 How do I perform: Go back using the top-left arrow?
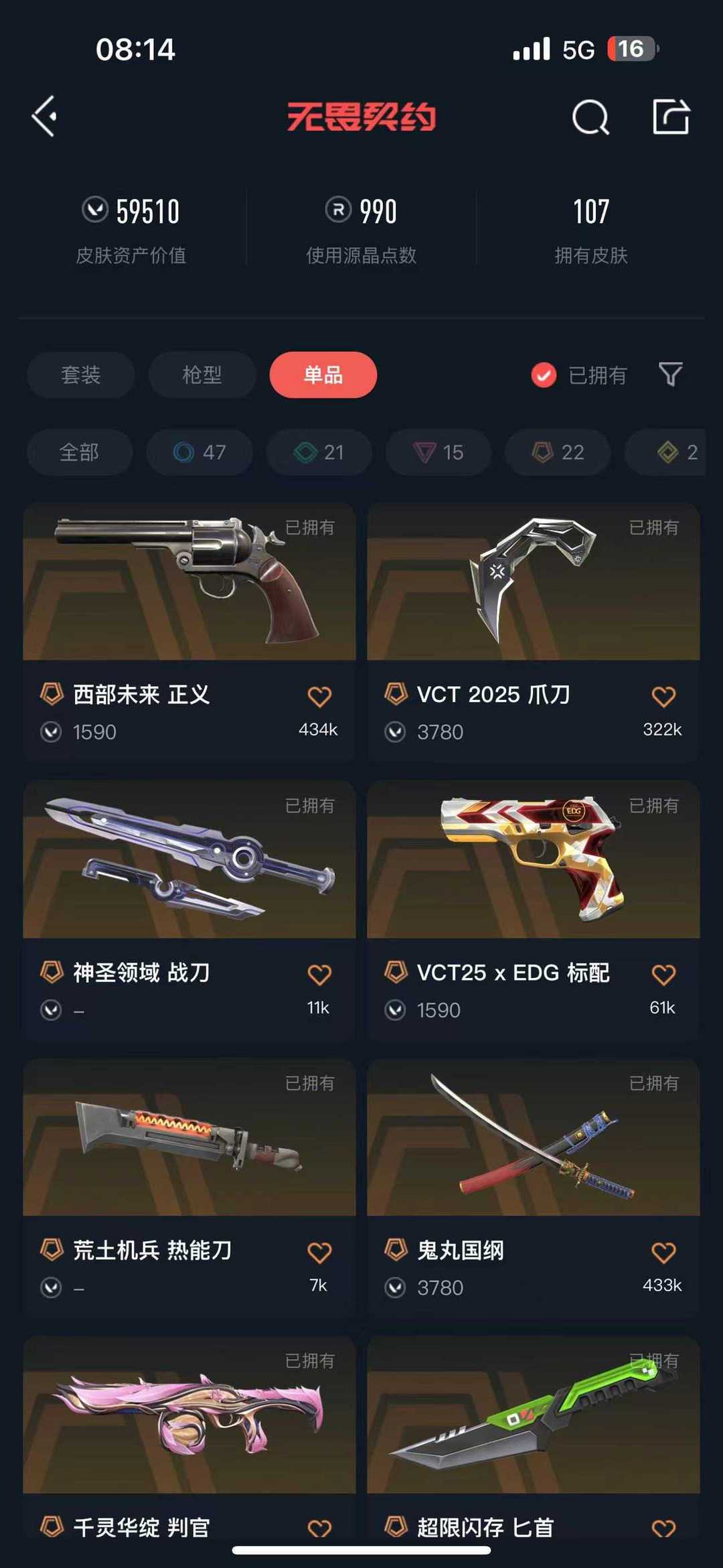(x=44, y=117)
